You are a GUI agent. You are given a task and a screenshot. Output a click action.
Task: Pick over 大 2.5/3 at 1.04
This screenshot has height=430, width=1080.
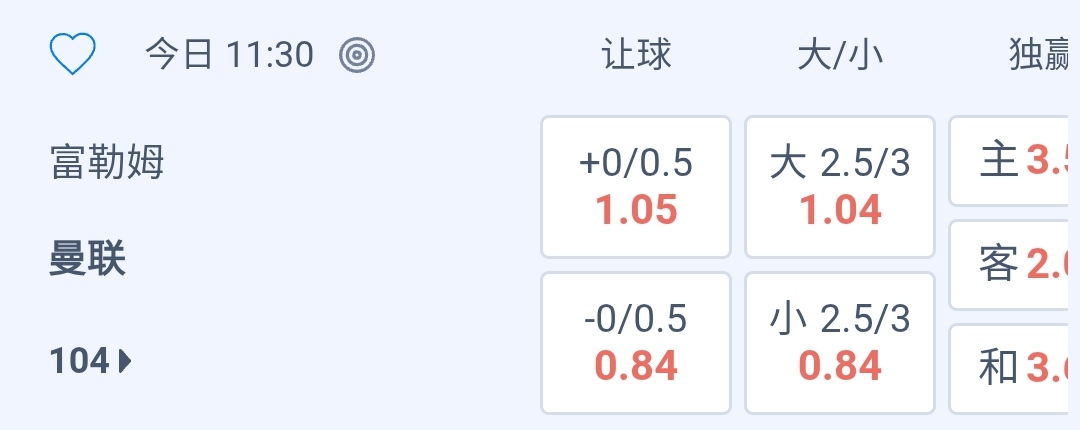tap(840, 187)
